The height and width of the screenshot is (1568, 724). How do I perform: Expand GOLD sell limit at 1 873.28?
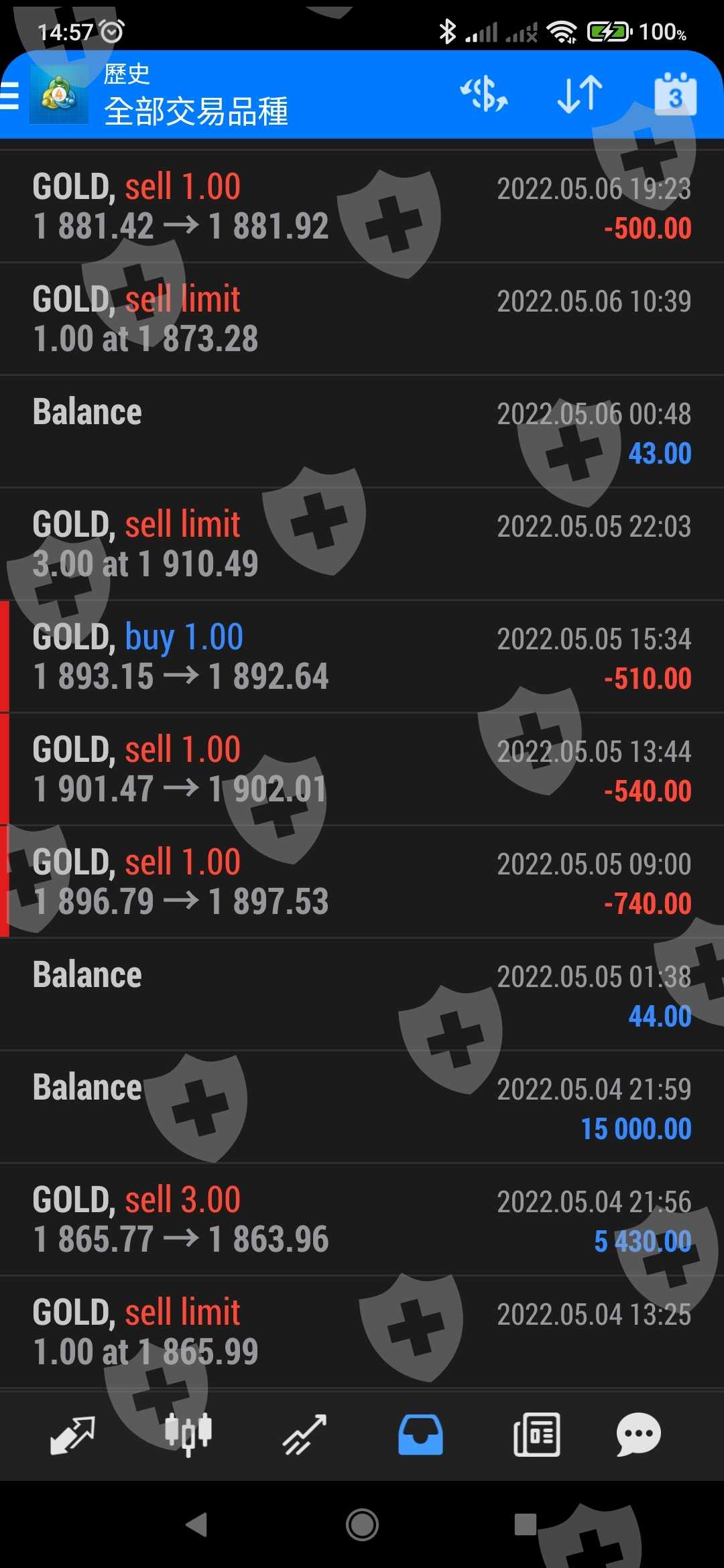tap(362, 319)
